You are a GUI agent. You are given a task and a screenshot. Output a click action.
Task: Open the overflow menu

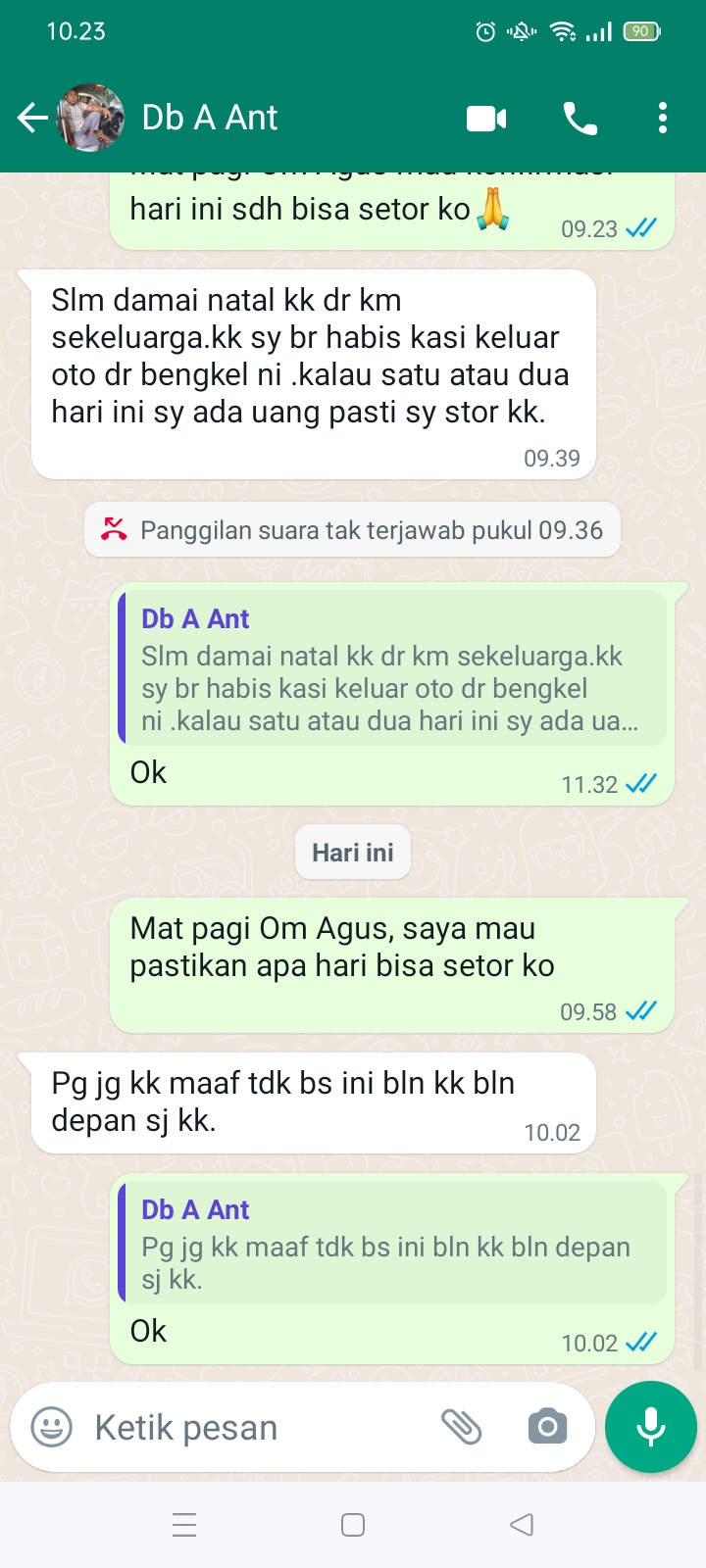(663, 119)
